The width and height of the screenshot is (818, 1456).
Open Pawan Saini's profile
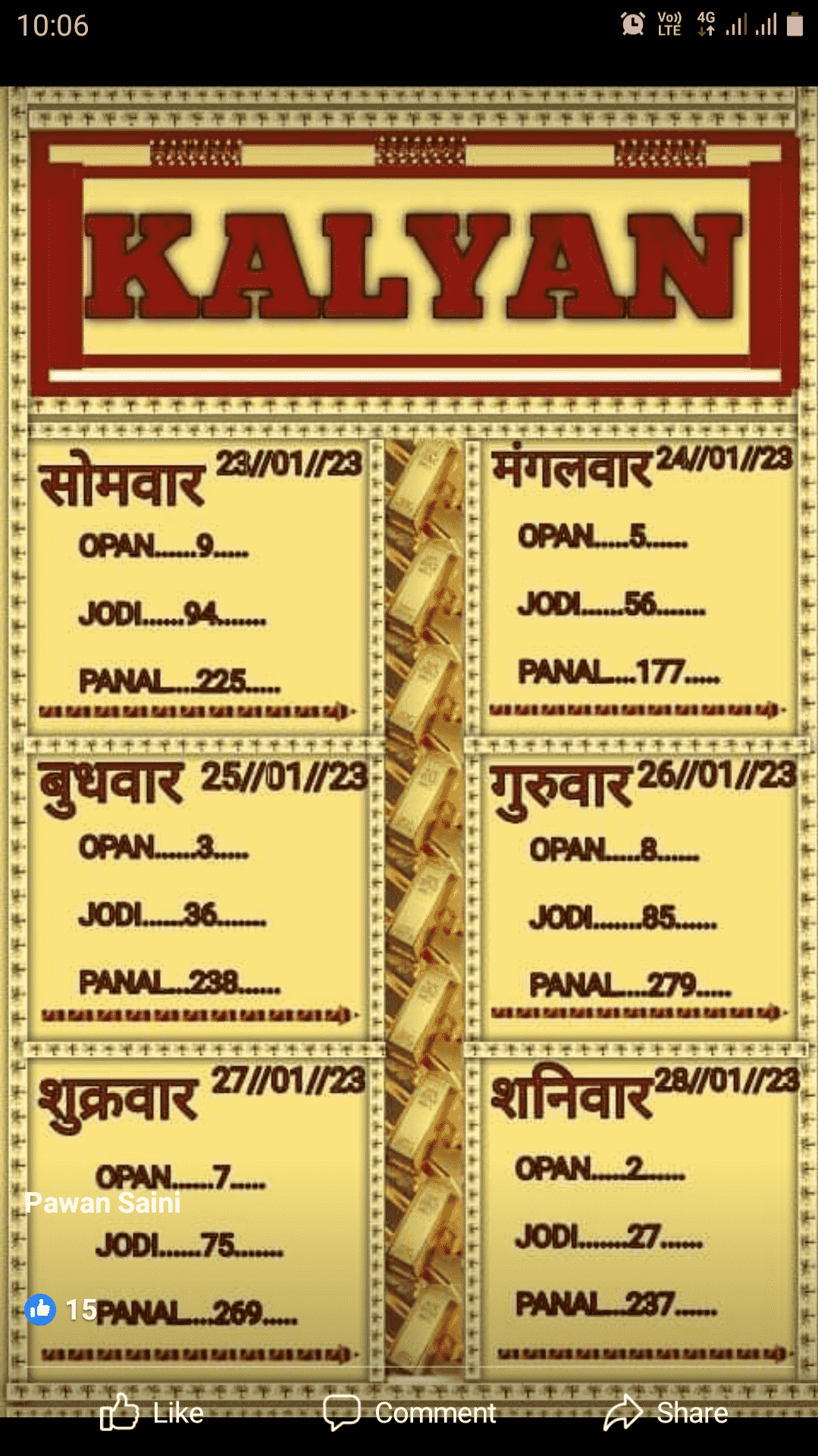point(103,1203)
